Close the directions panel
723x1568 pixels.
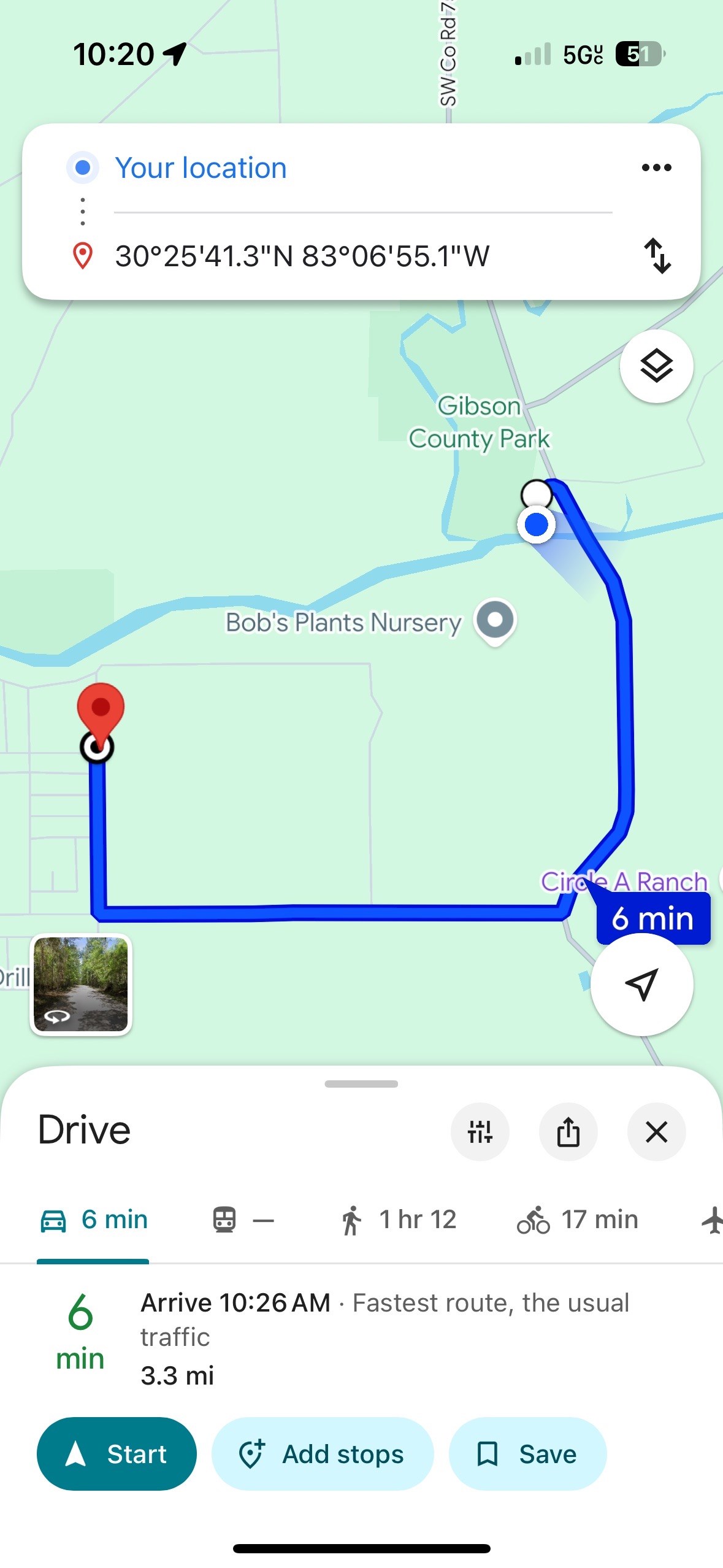point(656,1131)
